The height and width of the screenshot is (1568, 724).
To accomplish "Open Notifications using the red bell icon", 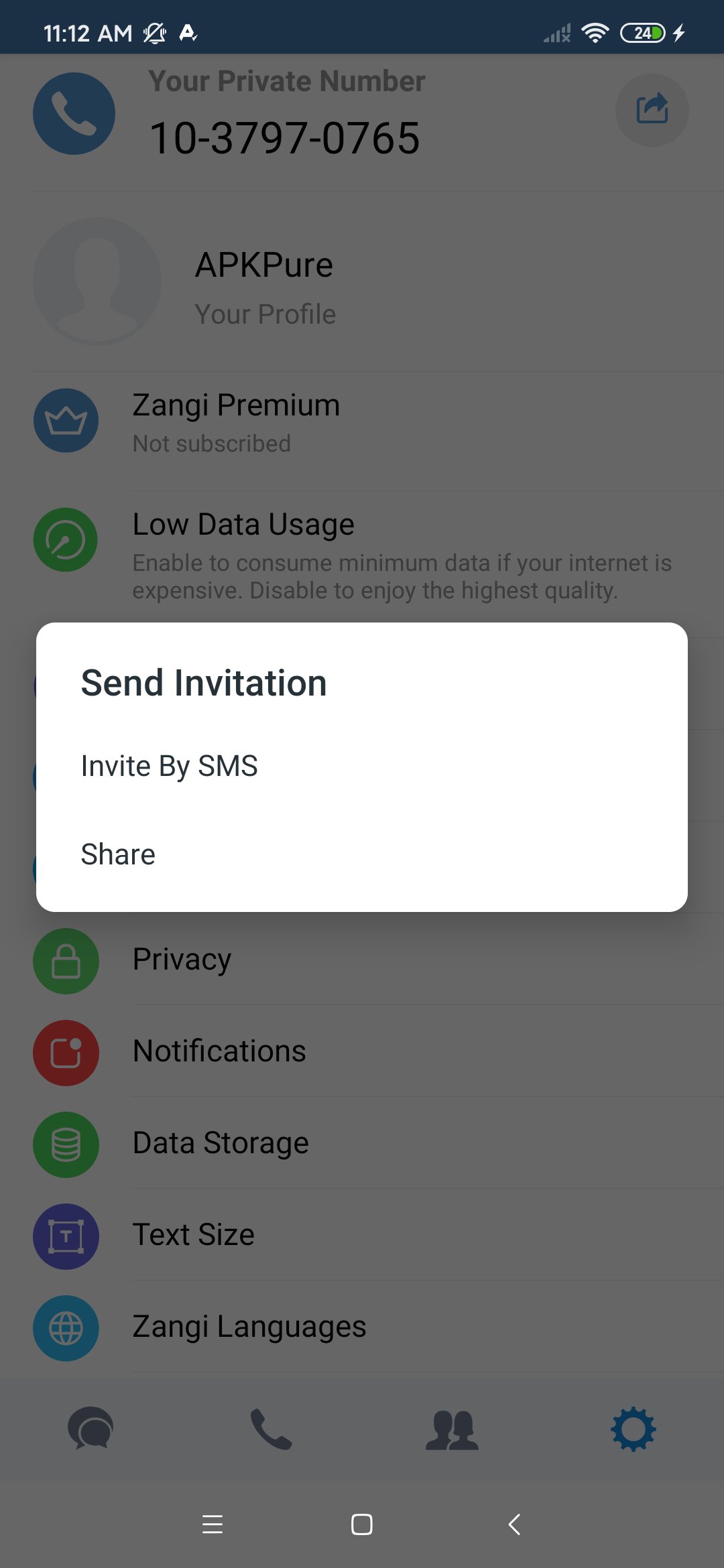I will (65, 1052).
